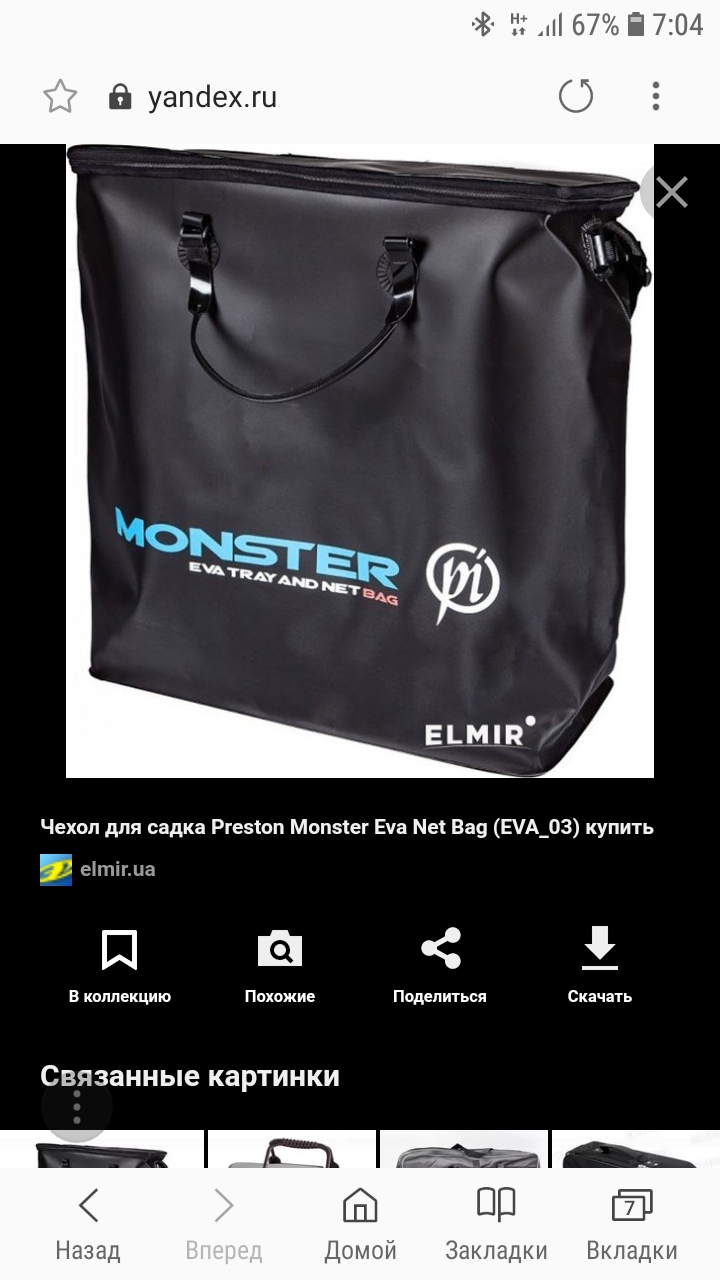Open the floating three-dot menu button
This screenshot has height=1280, width=720.
click(x=77, y=1106)
